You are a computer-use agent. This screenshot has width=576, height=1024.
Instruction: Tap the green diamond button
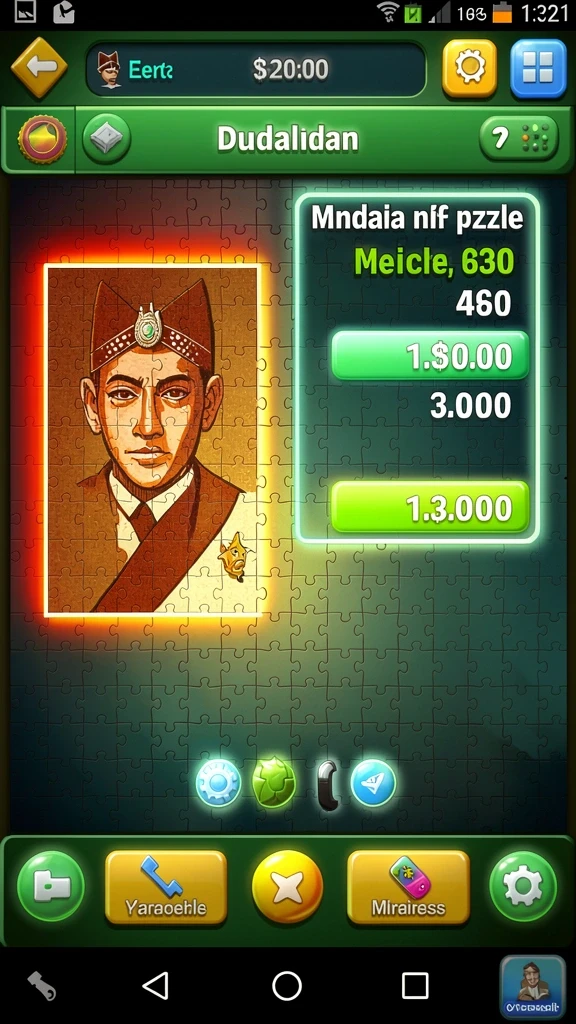coord(106,139)
